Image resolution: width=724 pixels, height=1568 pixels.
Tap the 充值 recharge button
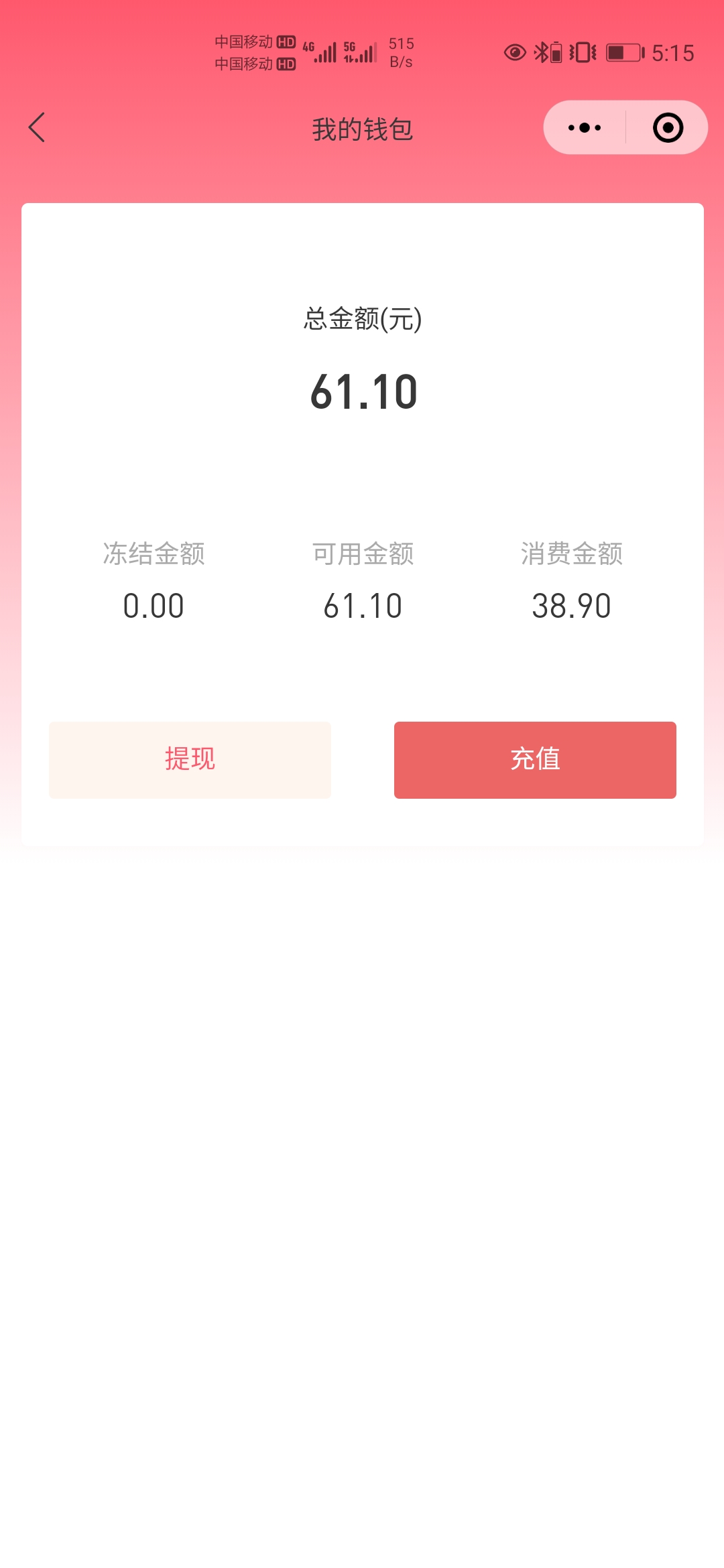[535, 760]
